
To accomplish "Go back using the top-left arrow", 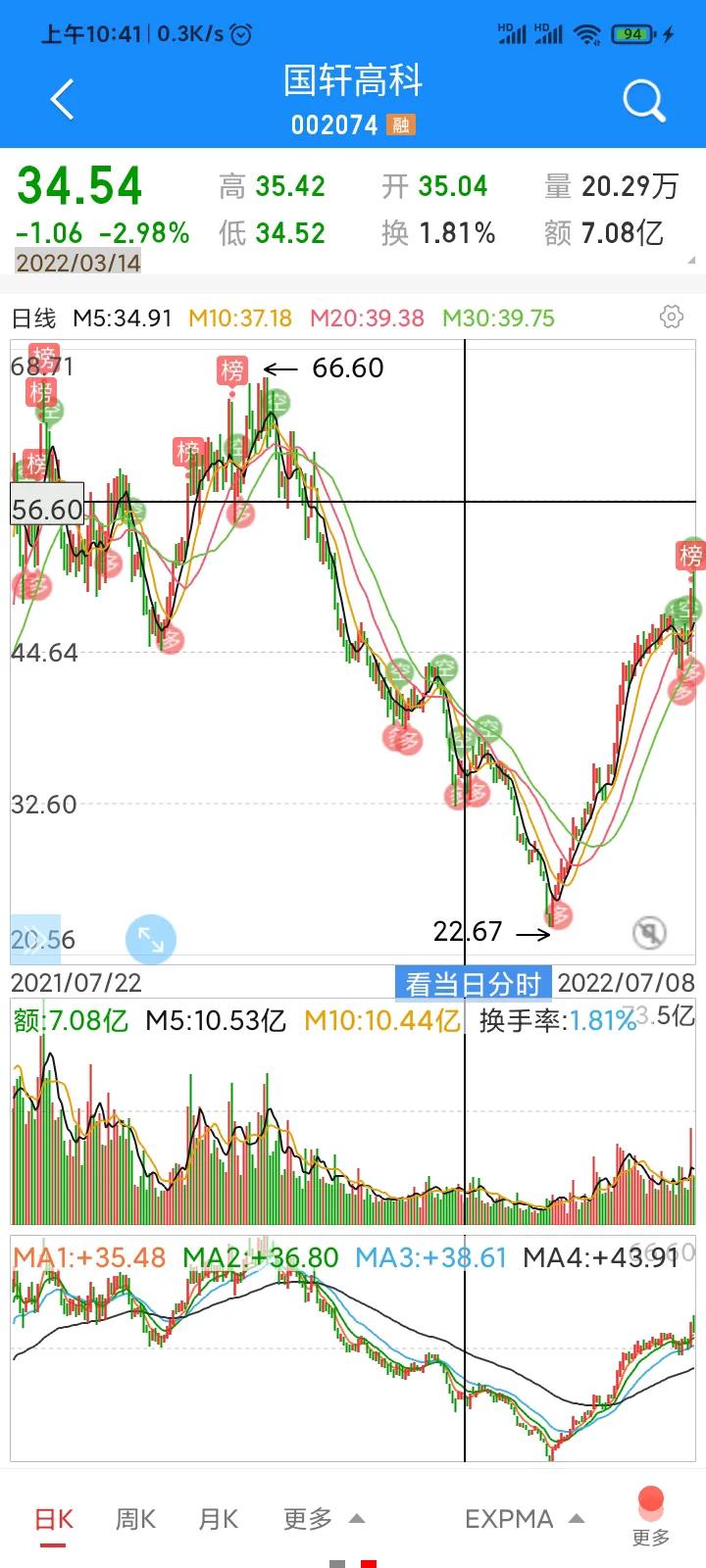I will click(62, 100).
